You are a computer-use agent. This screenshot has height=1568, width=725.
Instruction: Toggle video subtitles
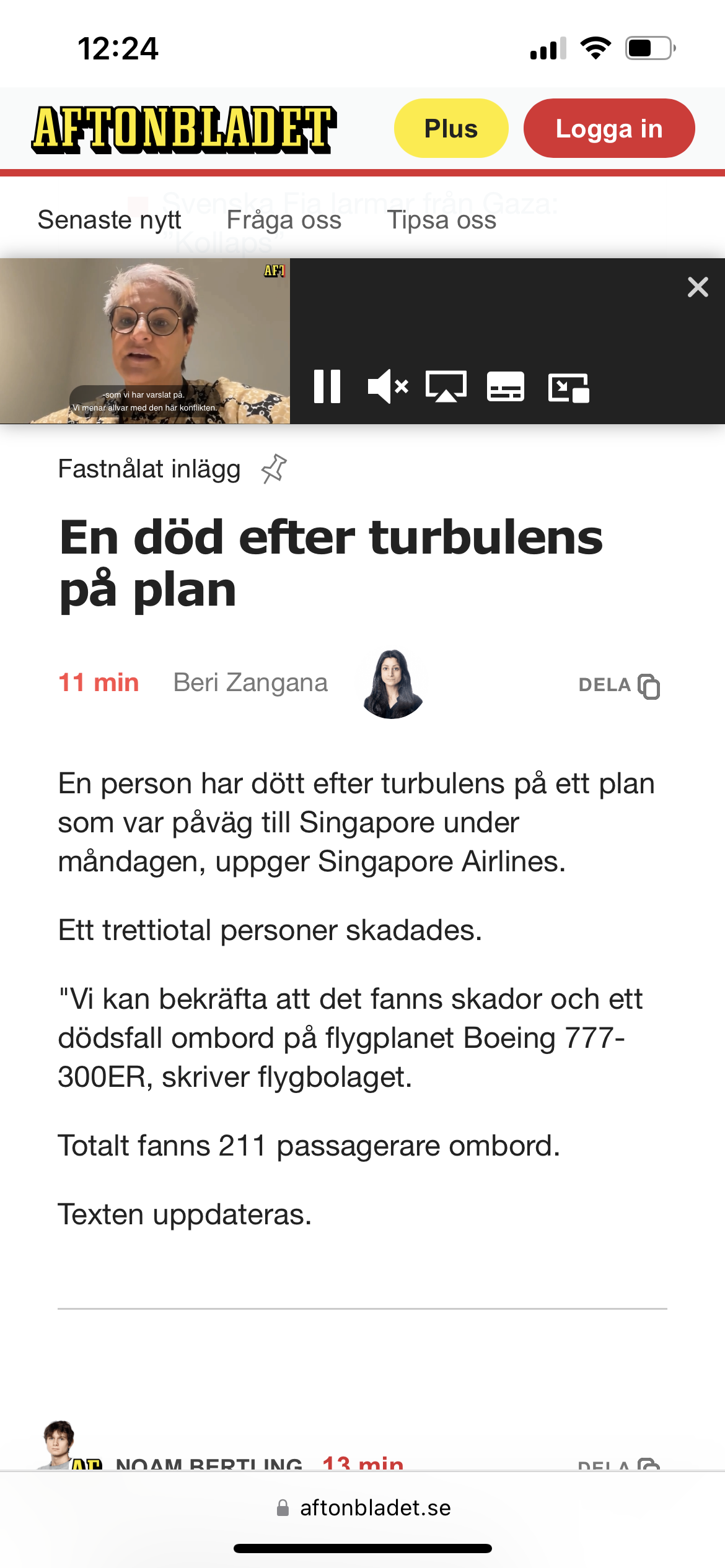[x=506, y=387]
